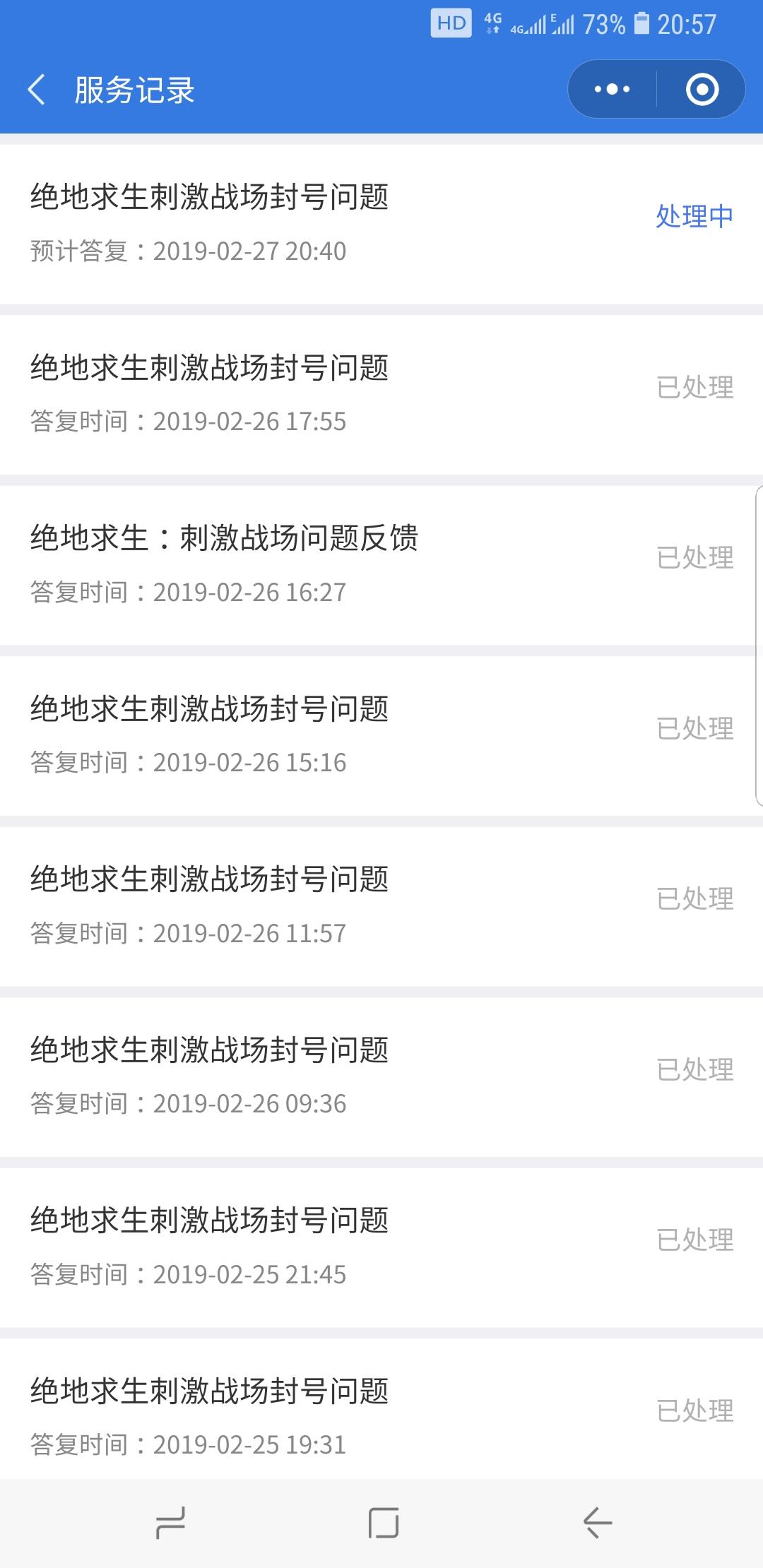Select record answered 2019-02-26 09:36
Image resolution: width=763 pixels, height=1568 pixels.
click(381, 1077)
